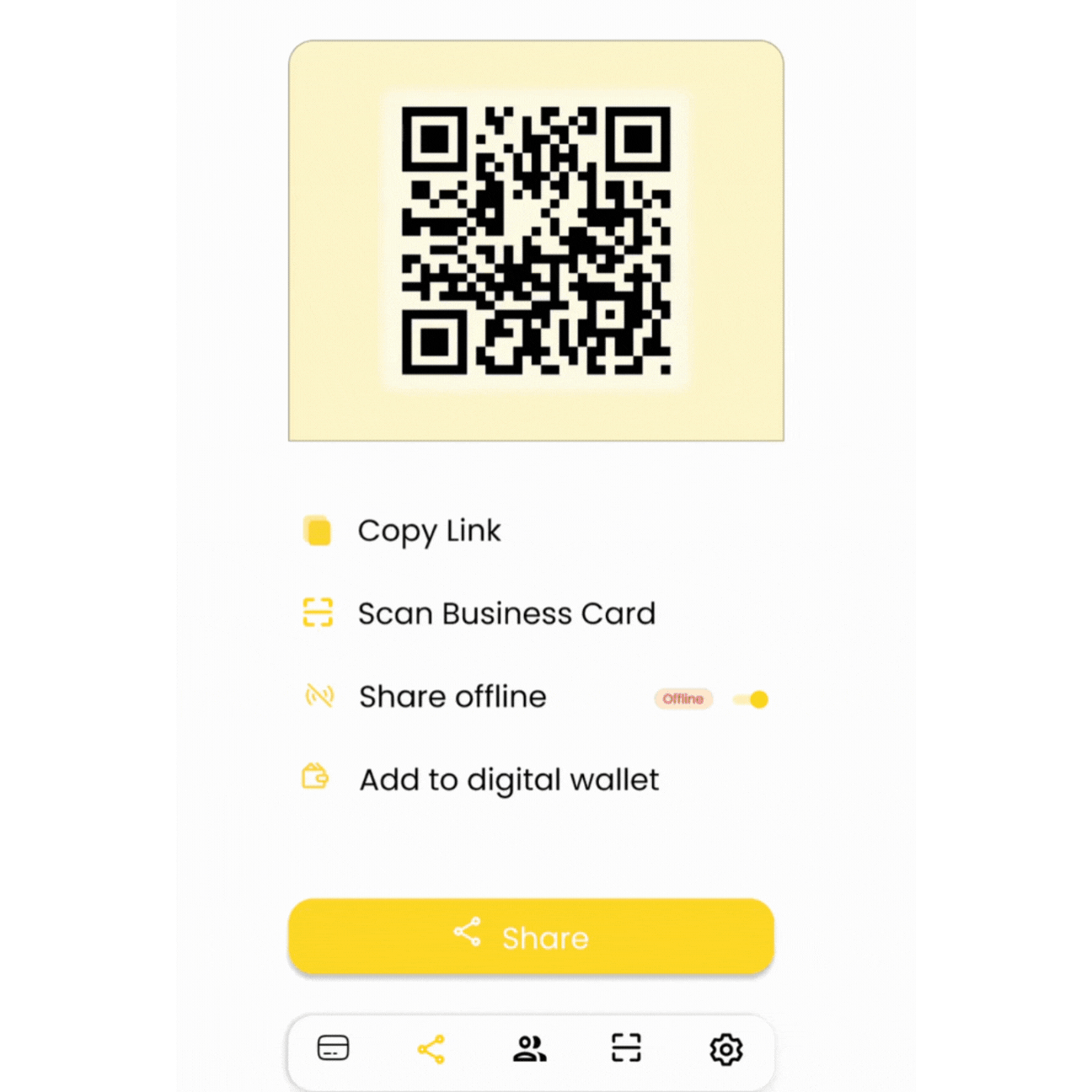
Task: Go to the scanner tab
Action: [626, 1048]
